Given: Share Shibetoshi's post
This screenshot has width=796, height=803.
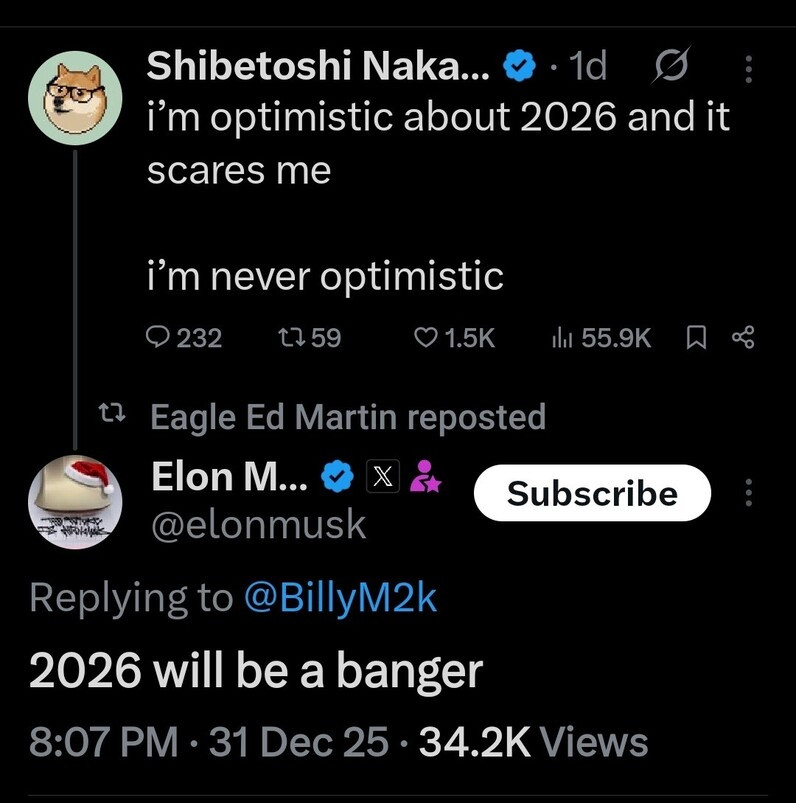Looking at the screenshot, I should [x=742, y=338].
